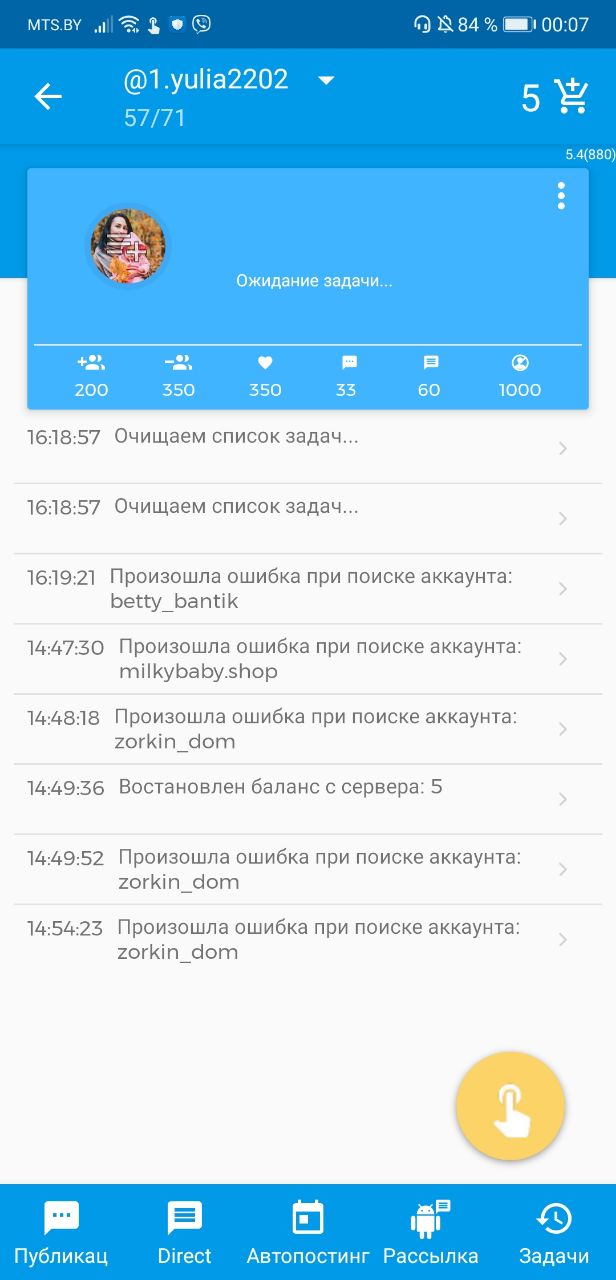
Task: Open the milkybaby.shop error log entry
Action: pyautogui.click(x=308, y=659)
